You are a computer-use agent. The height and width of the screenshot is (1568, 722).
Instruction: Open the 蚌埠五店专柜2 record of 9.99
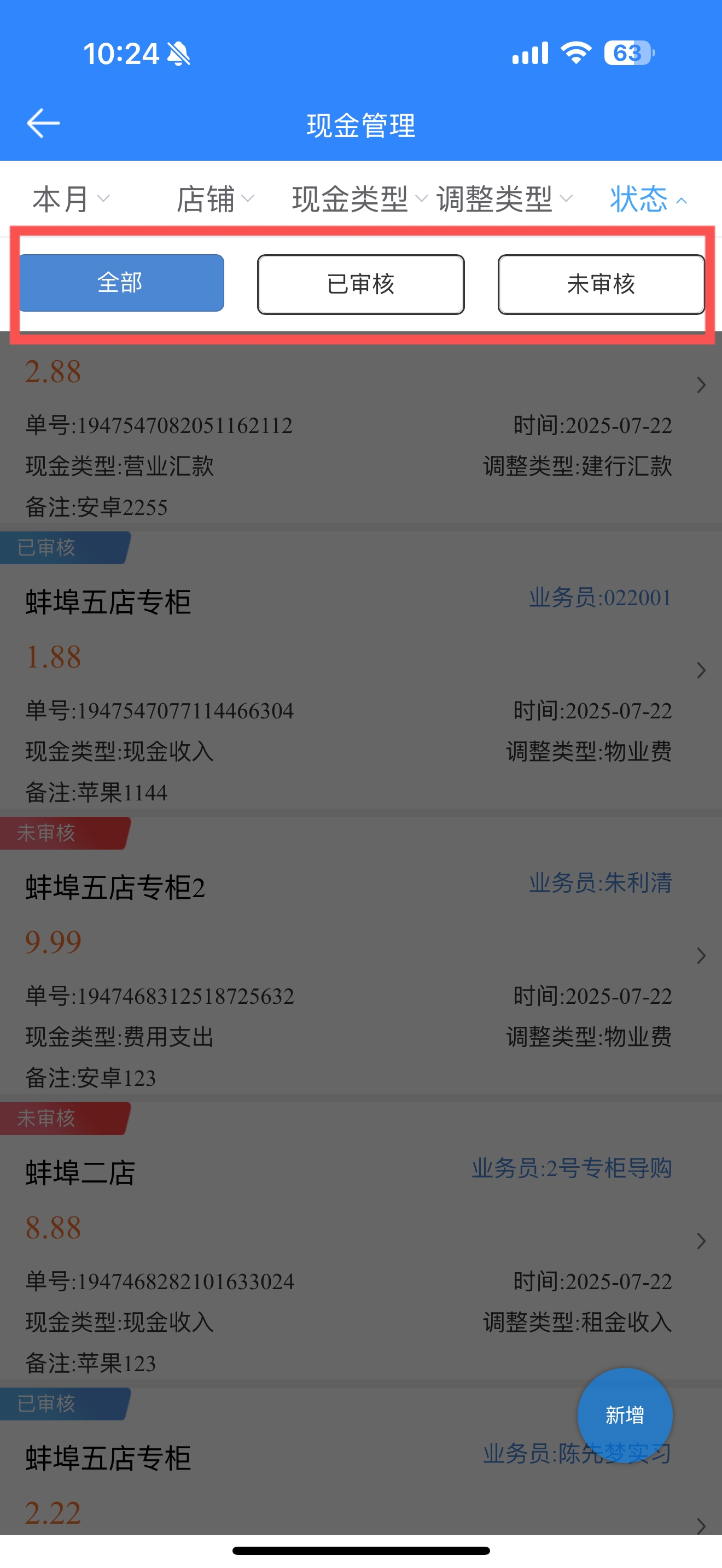tap(361, 955)
